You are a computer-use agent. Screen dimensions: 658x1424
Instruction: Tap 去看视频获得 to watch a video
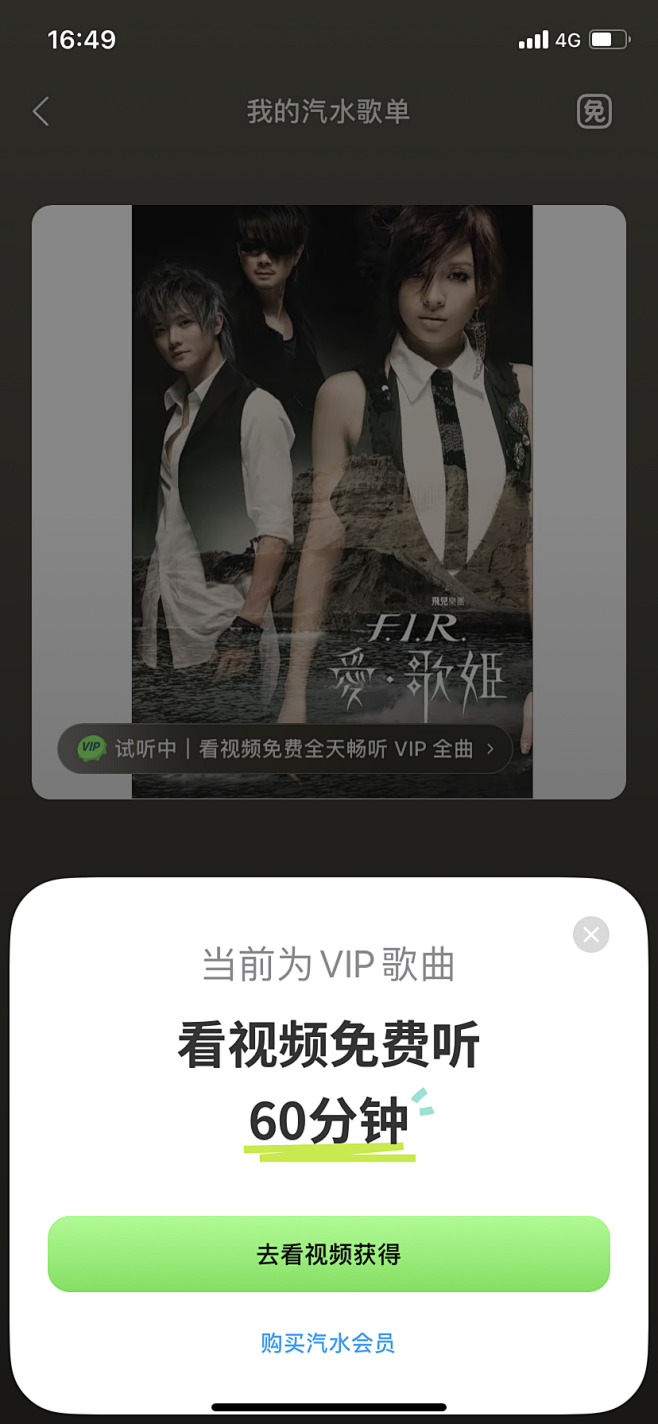329,1254
